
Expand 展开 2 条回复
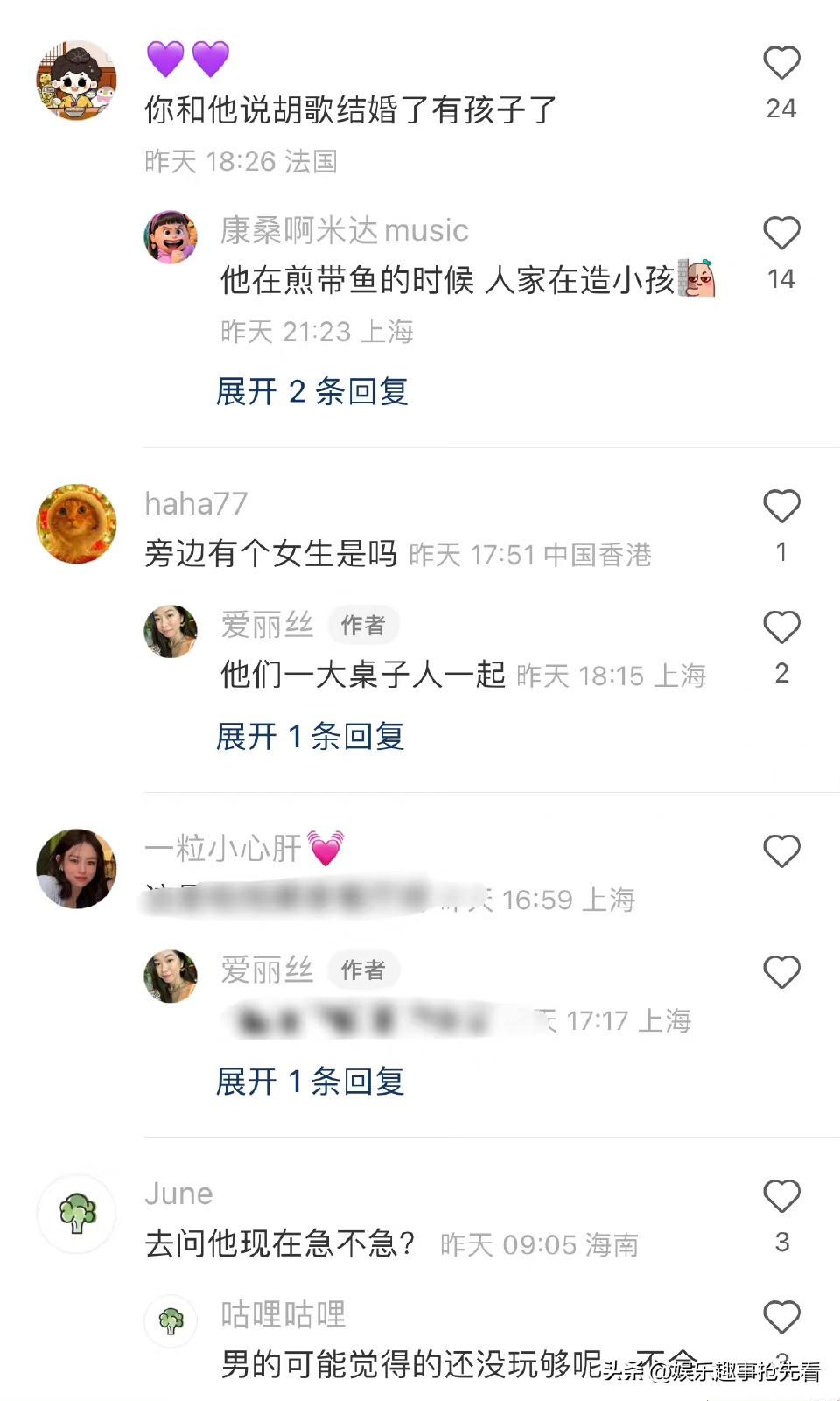pos(311,391)
